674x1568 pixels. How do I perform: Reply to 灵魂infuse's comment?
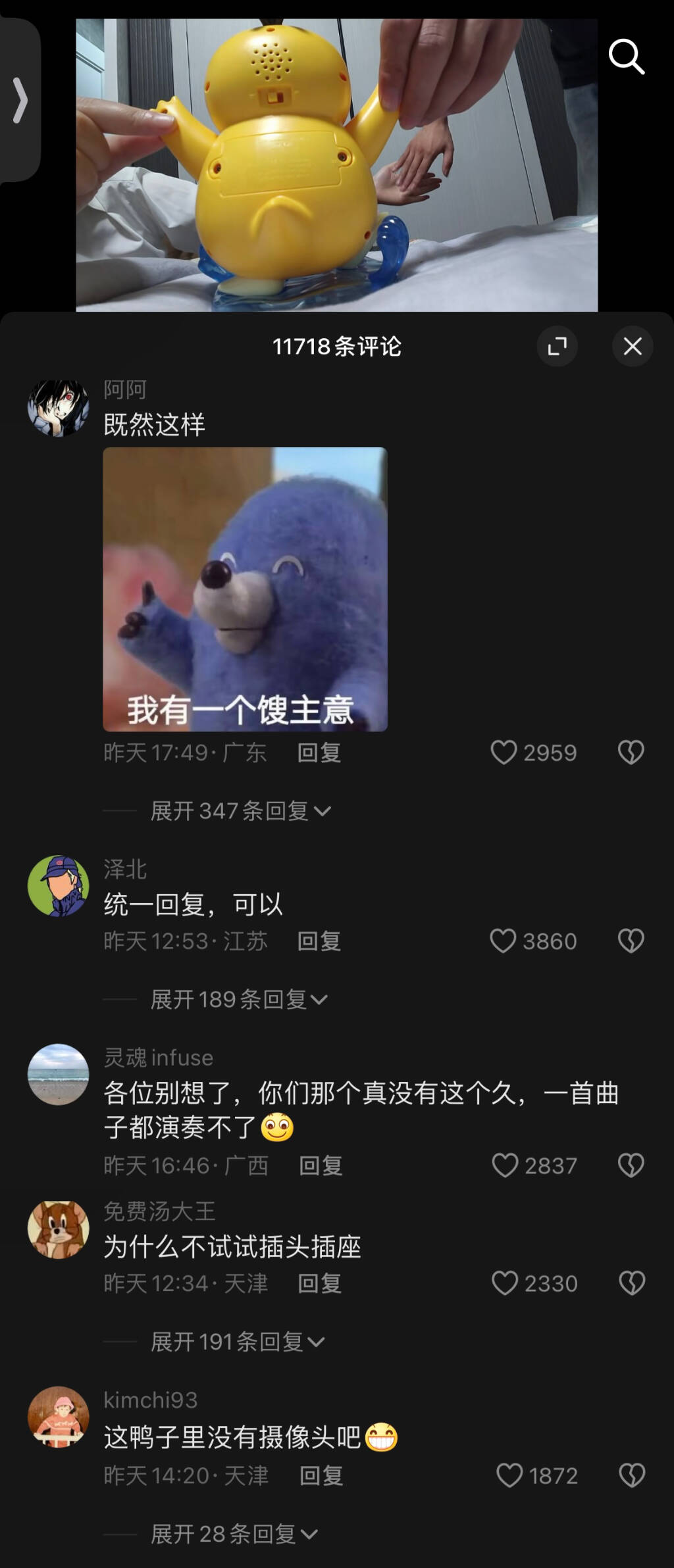click(321, 1166)
